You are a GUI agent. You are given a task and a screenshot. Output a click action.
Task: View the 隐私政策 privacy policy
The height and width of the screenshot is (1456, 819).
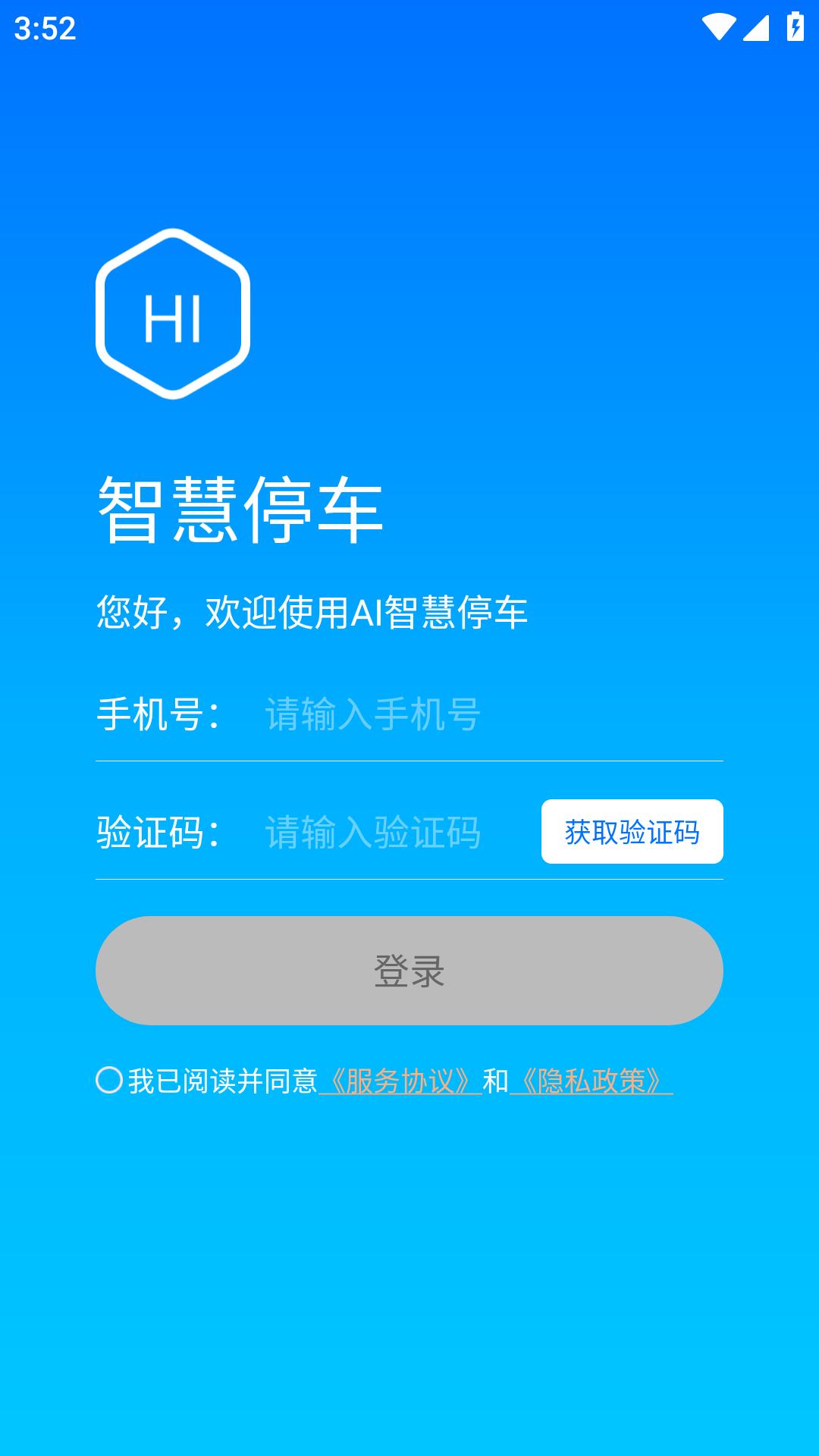591,1080
